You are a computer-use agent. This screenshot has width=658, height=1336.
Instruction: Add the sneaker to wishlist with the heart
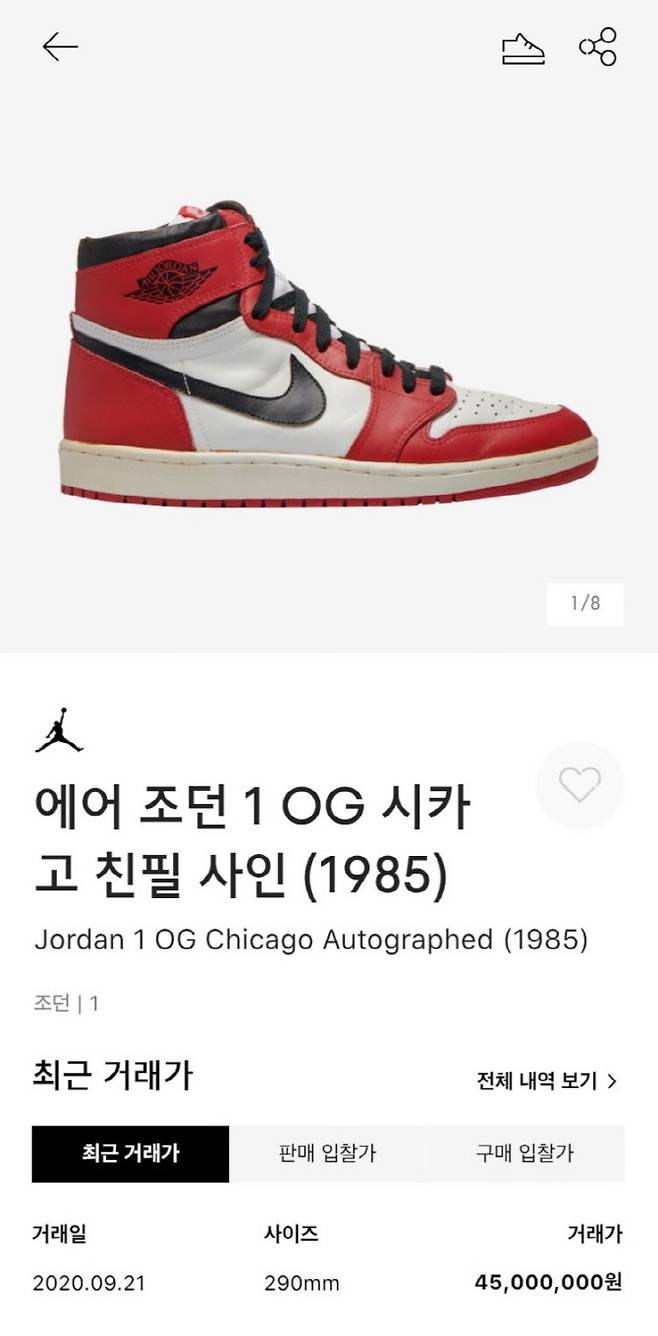580,785
